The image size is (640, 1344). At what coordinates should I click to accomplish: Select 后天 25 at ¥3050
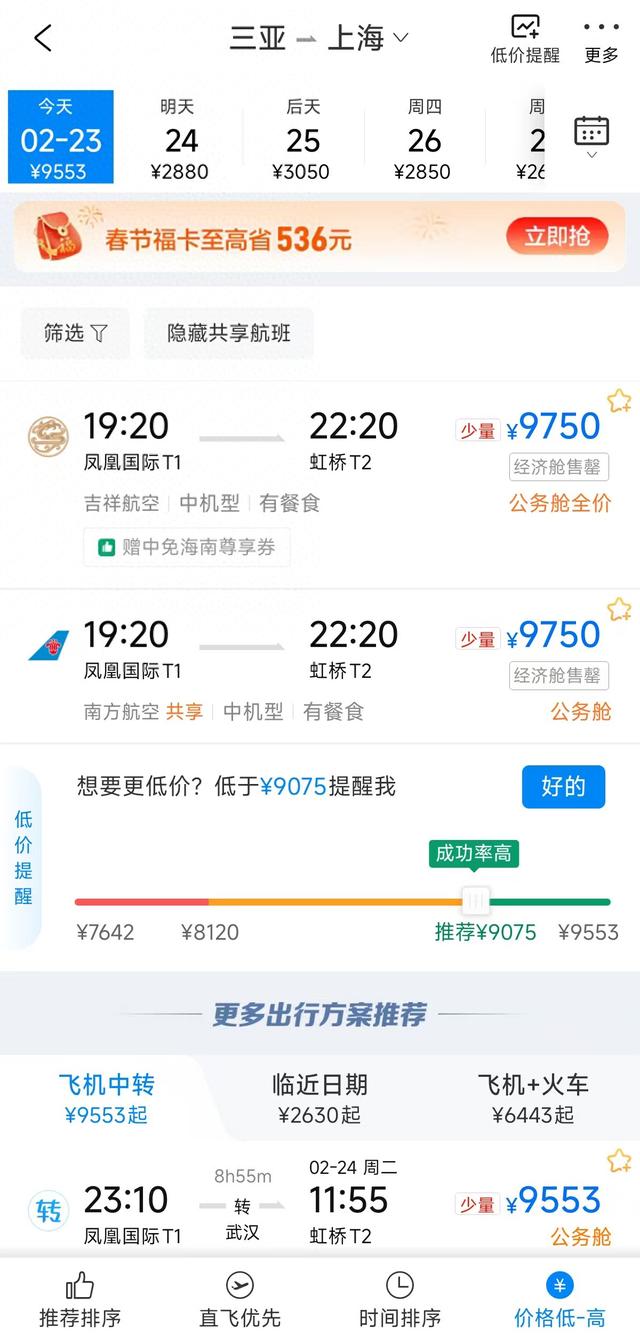coord(303,139)
